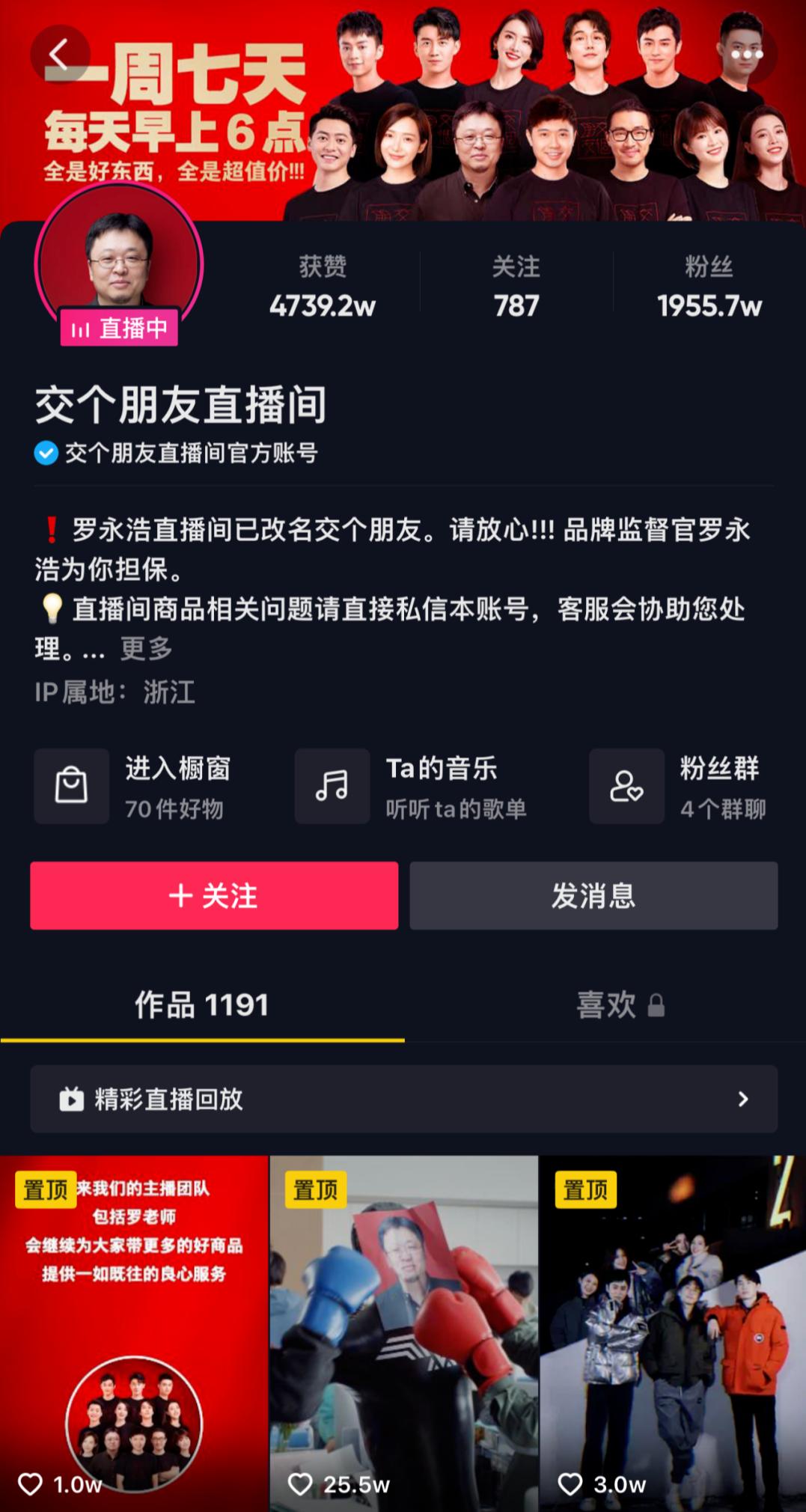This screenshot has height=1512, width=806.
Task: Switch to the 喜欢 tab
Action: 620,1005
